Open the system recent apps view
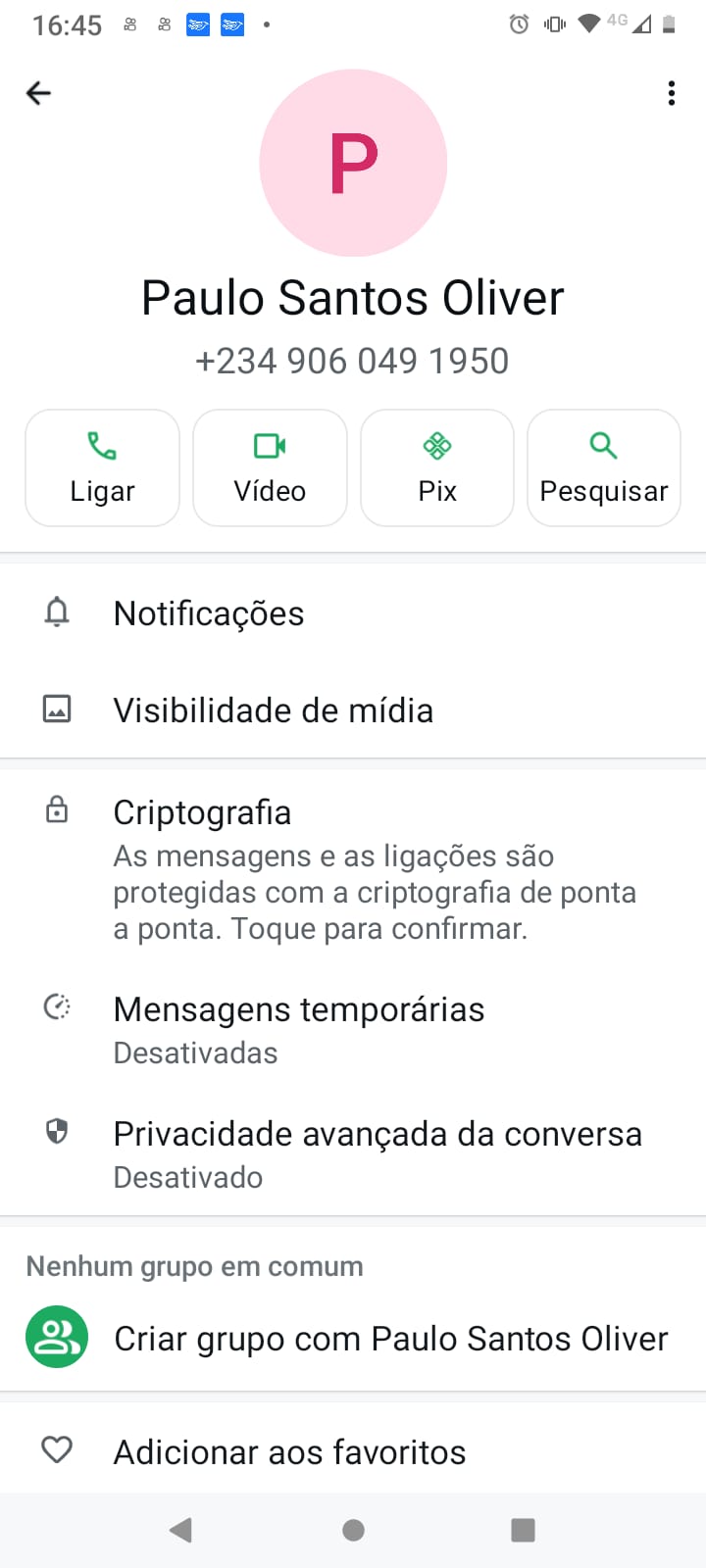 point(523,1530)
